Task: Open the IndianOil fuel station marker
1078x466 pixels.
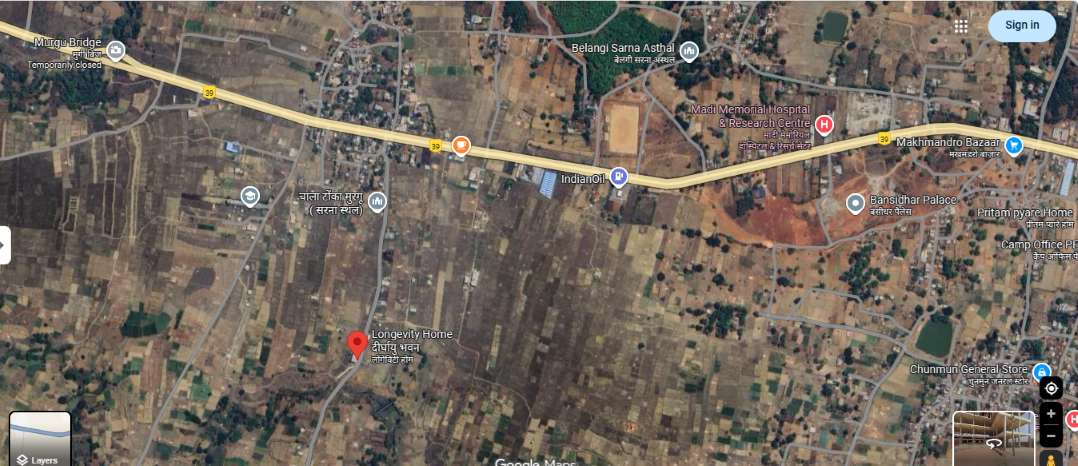Action: (619, 178)
